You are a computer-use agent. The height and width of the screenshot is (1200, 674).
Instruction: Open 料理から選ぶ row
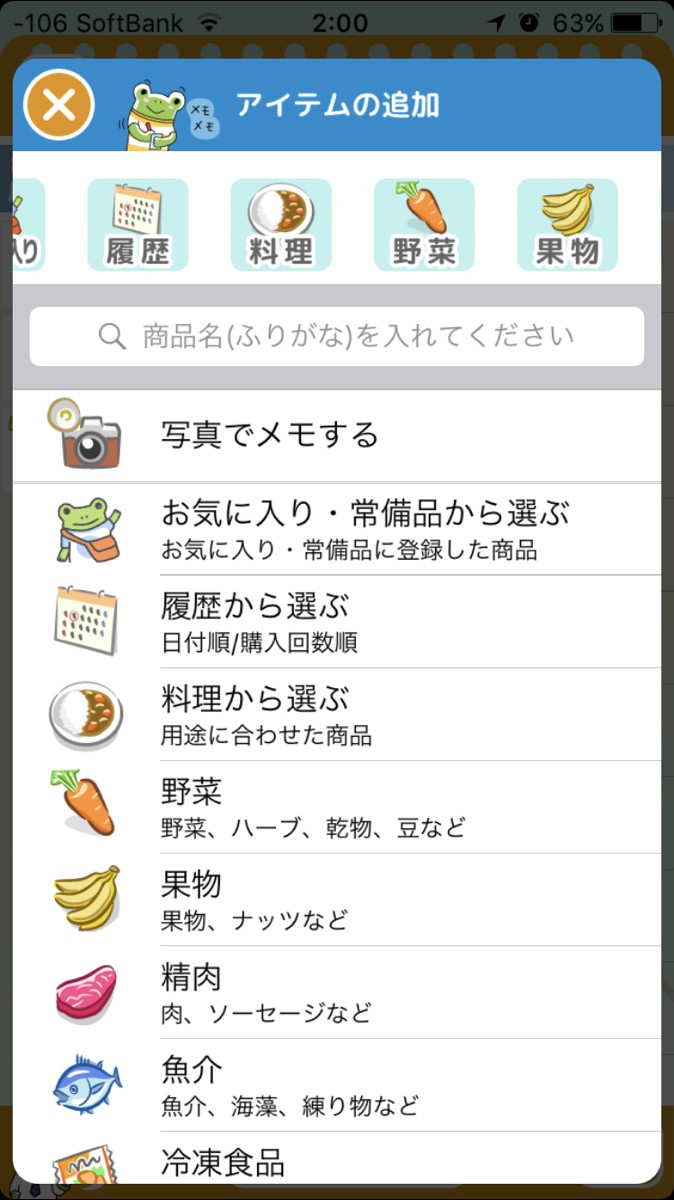(337, 714)
